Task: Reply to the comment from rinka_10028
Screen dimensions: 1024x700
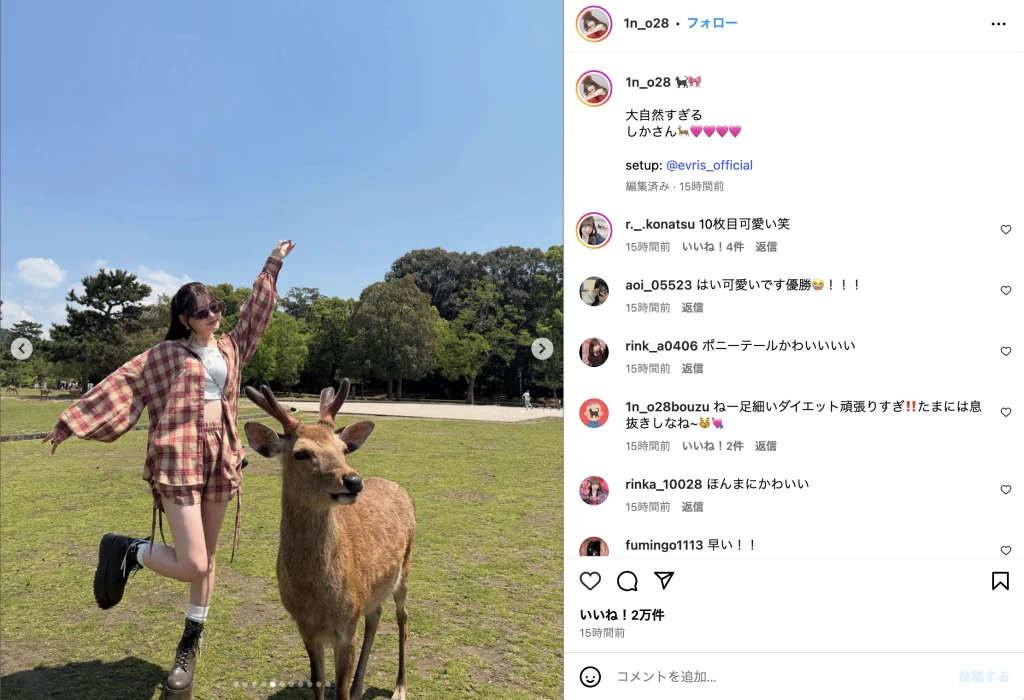Action: 692,507
